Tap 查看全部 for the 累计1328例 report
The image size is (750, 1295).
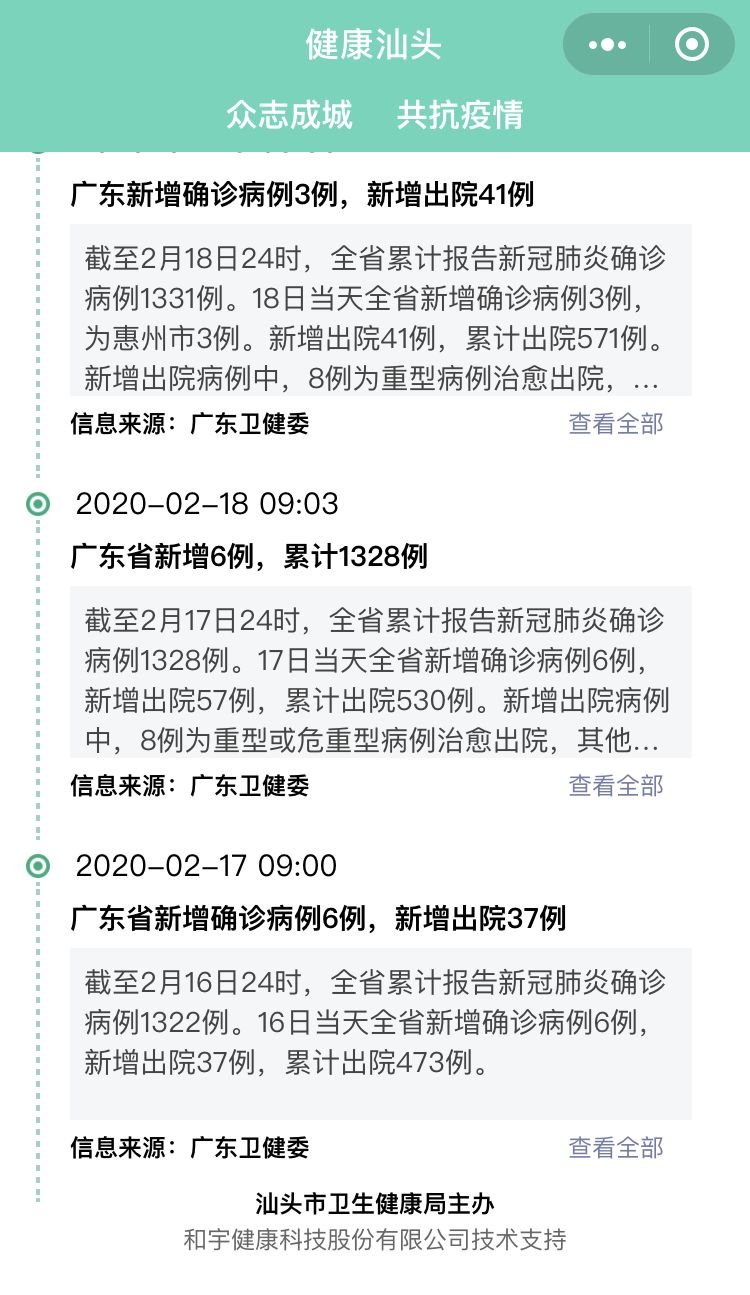point(615,786)
